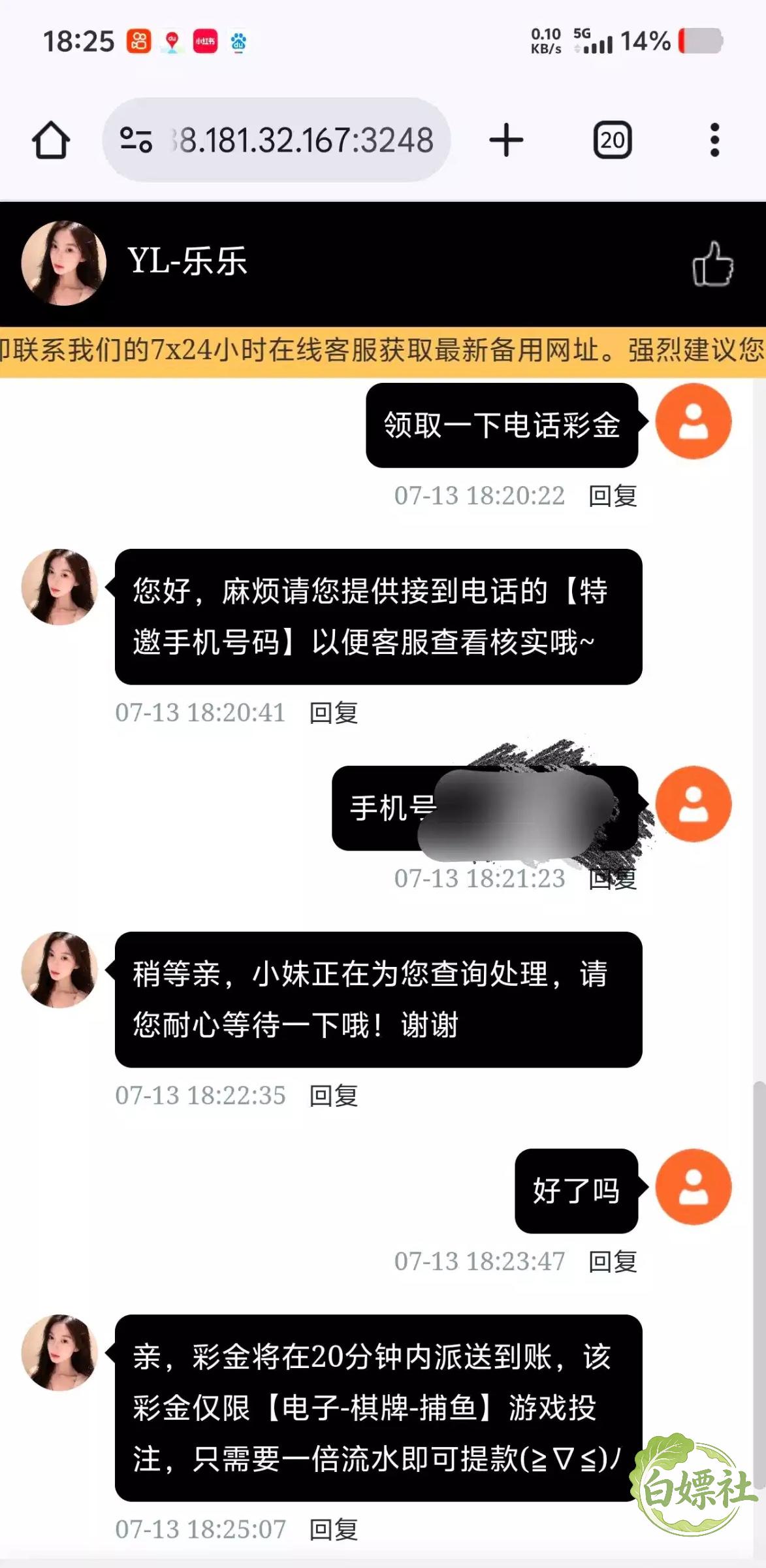This screenshot has height=1568, width=766.
Task: Open a new browser tab
Action: (x=506, y=140)
